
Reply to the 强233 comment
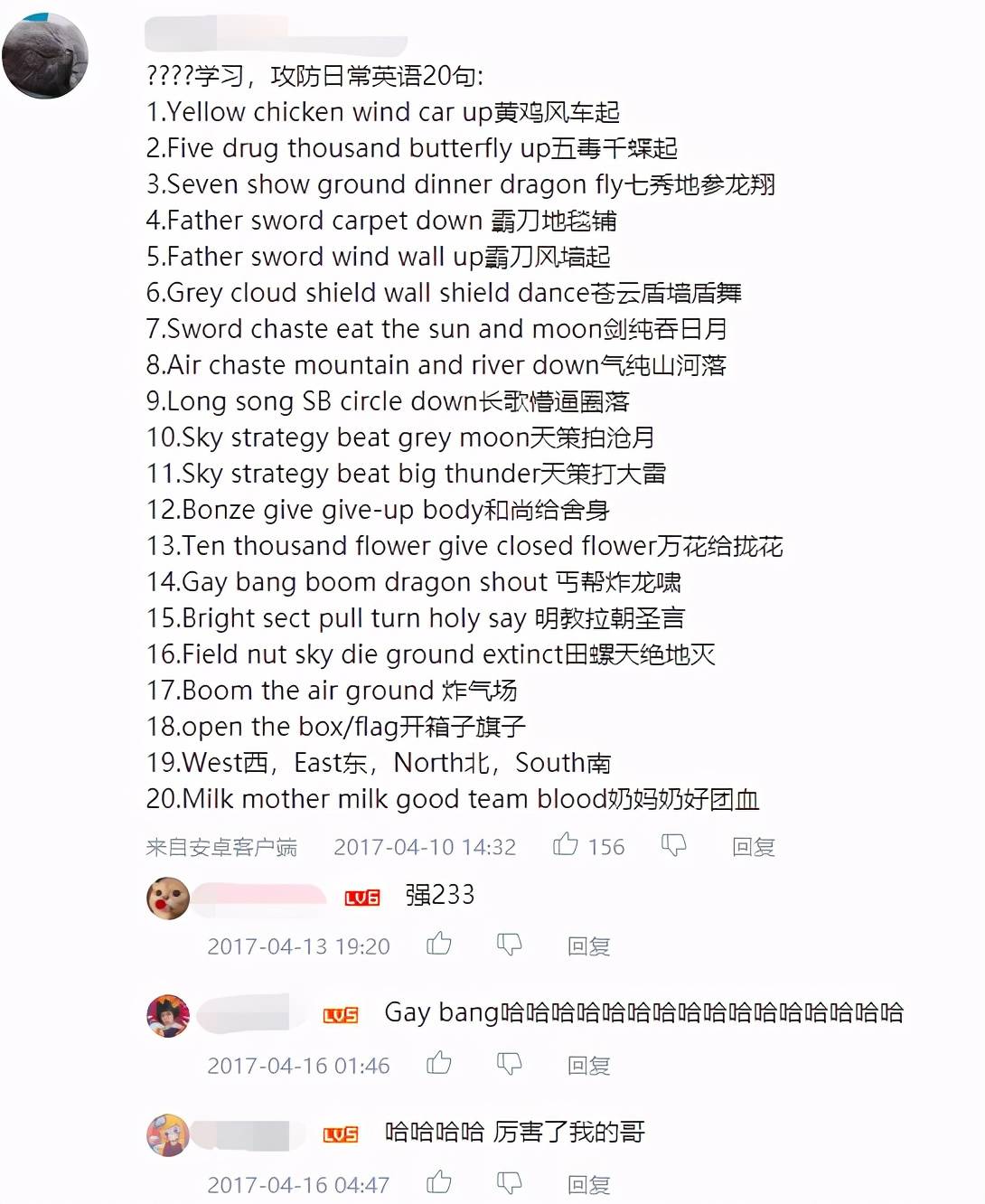pyautogui.click(x=588, y=946)
